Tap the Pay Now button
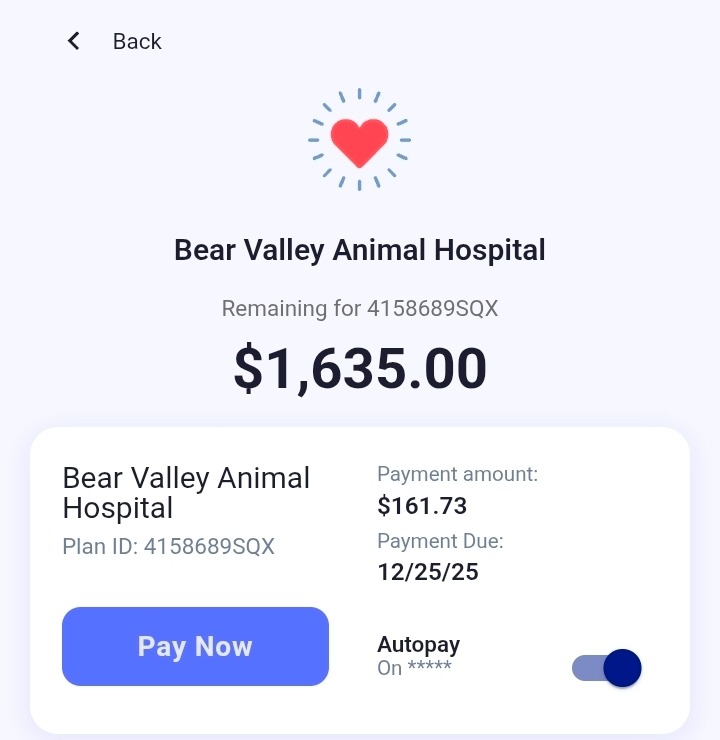The image size is (720, 740). [195, 646]
